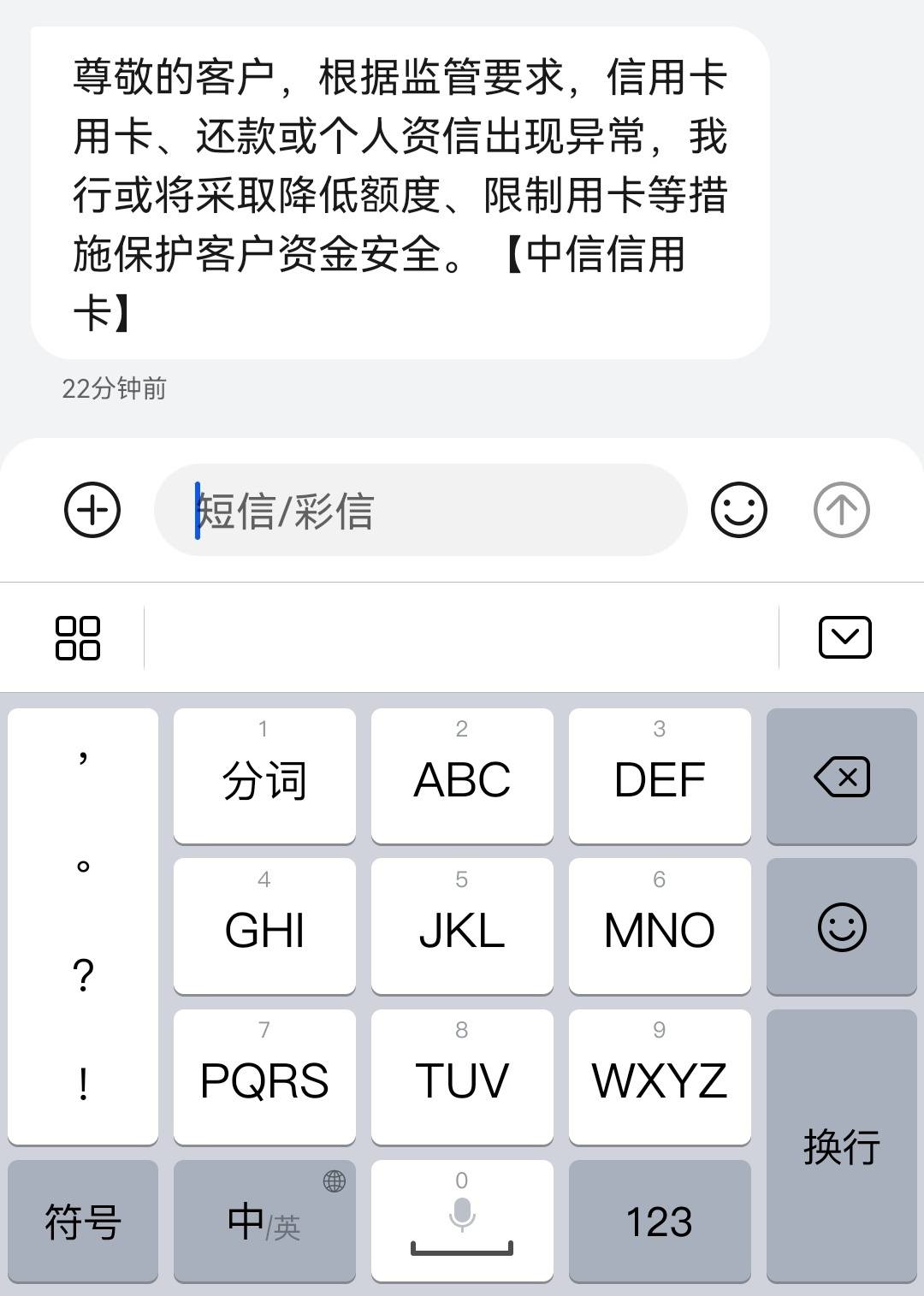Tap the backspace key

coord(841,776)
